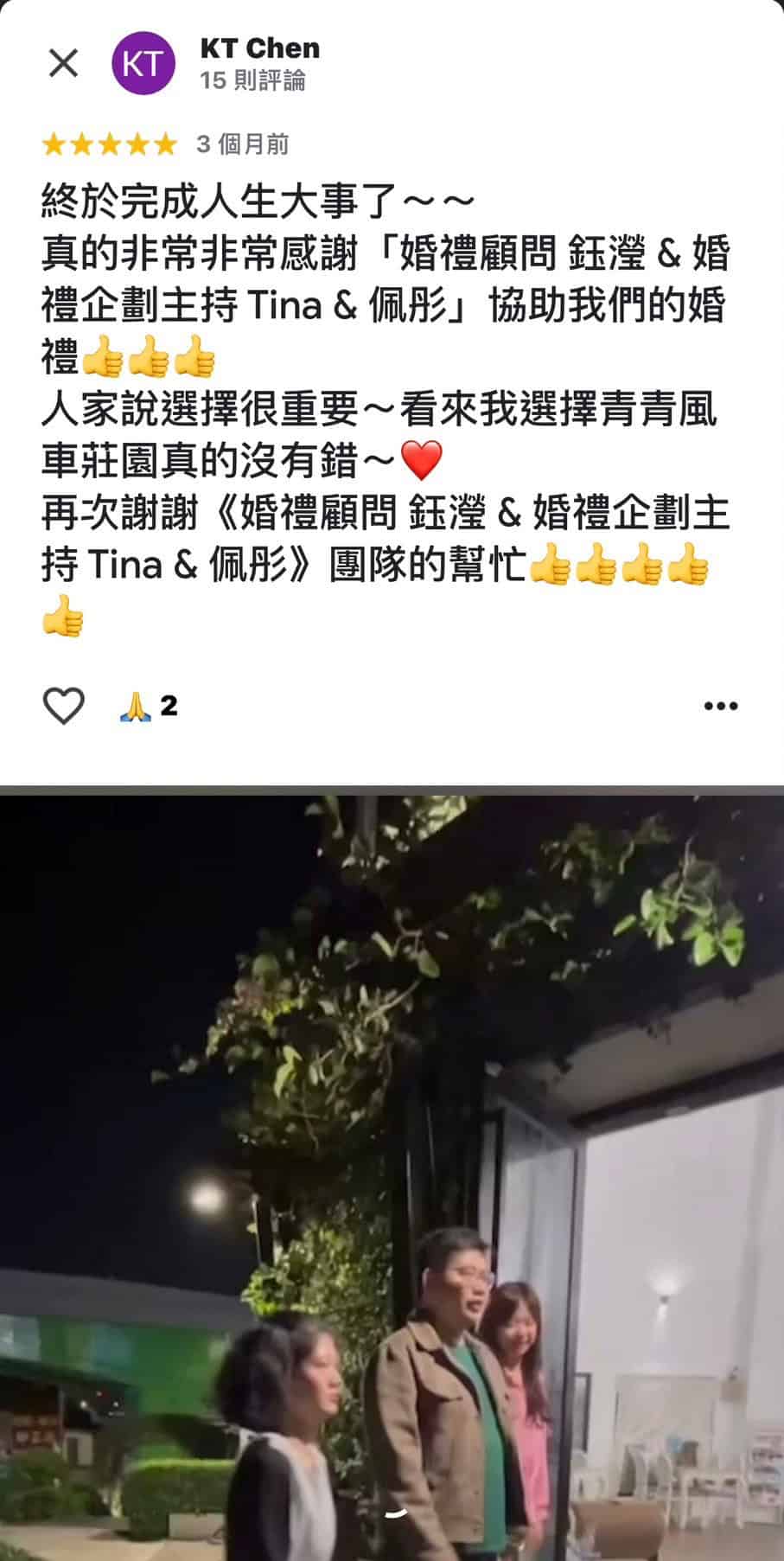
Task: Like this review with the heart
Action: (x=63, y=706)
